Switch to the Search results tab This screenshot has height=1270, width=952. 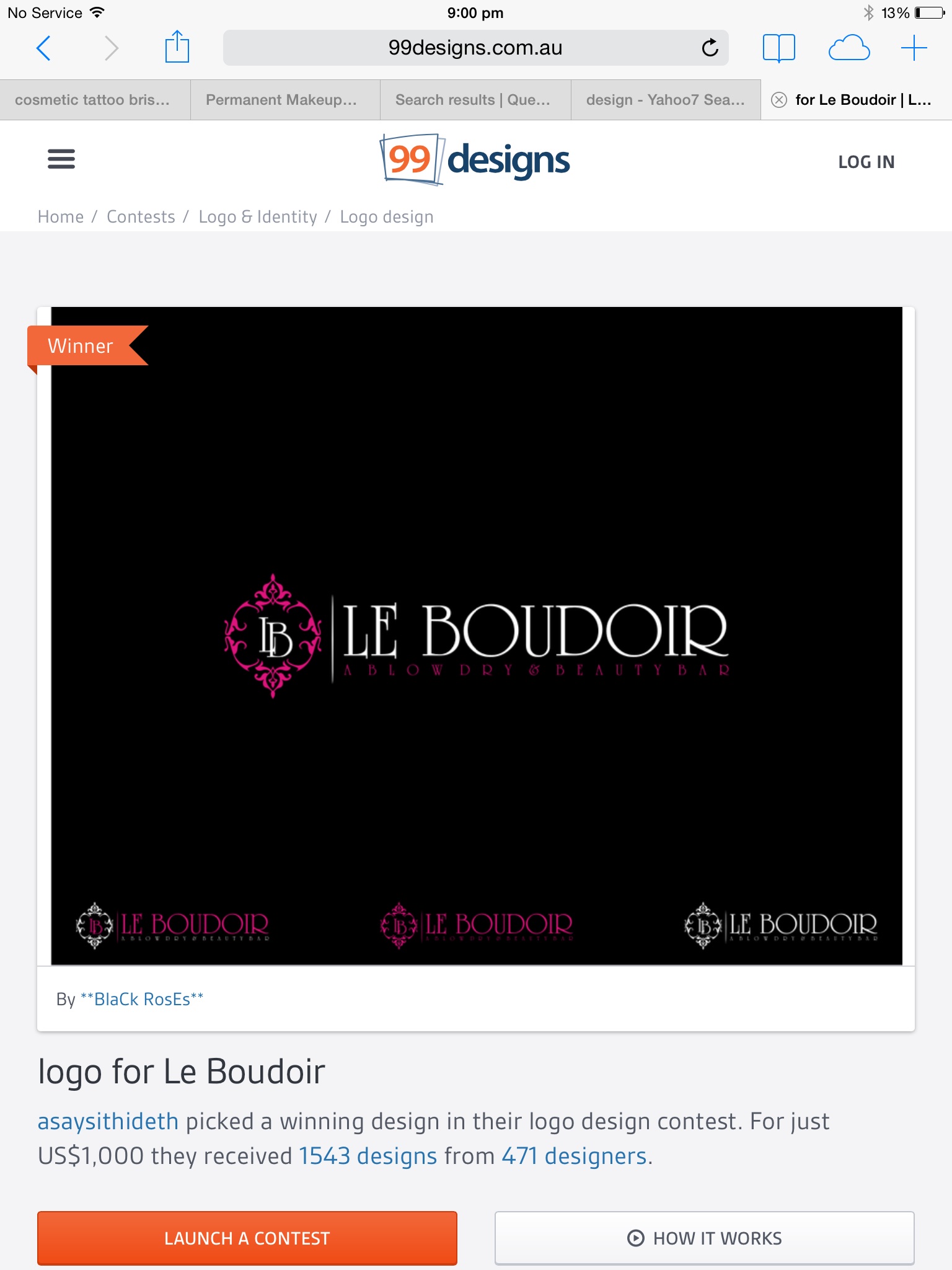(x=473, y=100)
